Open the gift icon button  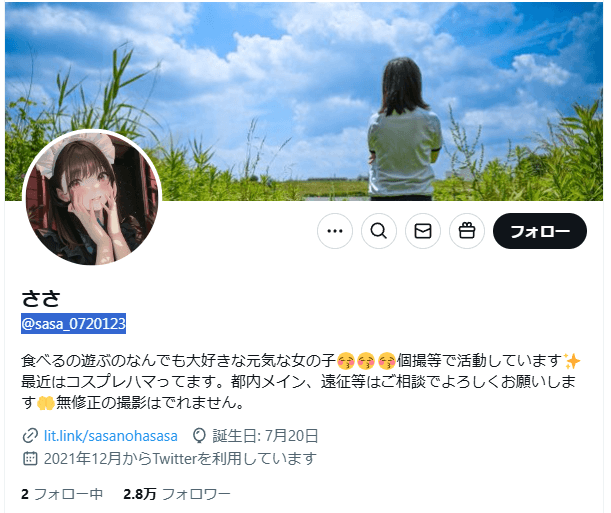click(x=466, y=231)
